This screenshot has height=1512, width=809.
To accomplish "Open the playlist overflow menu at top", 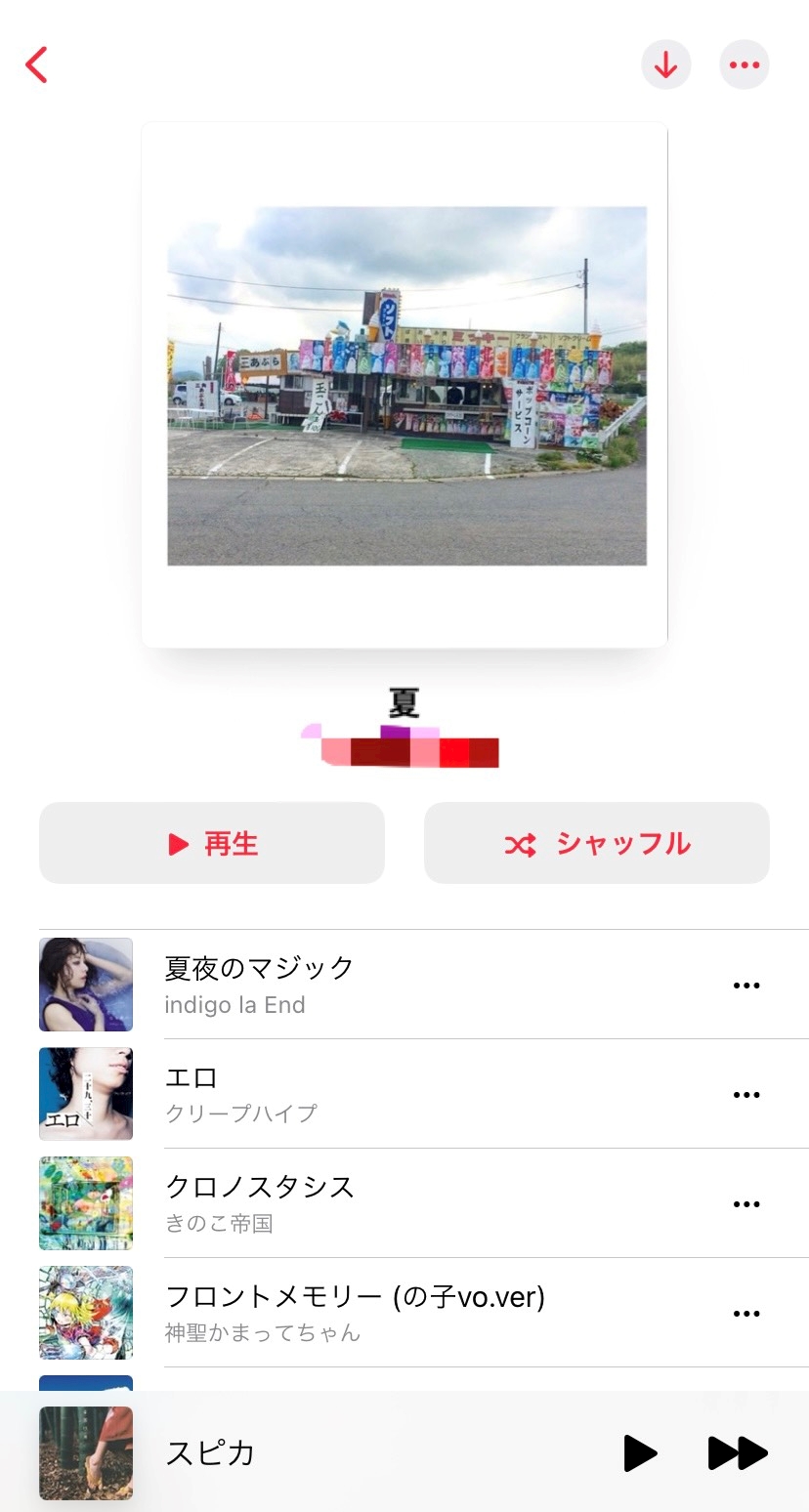I will point(745,65).
